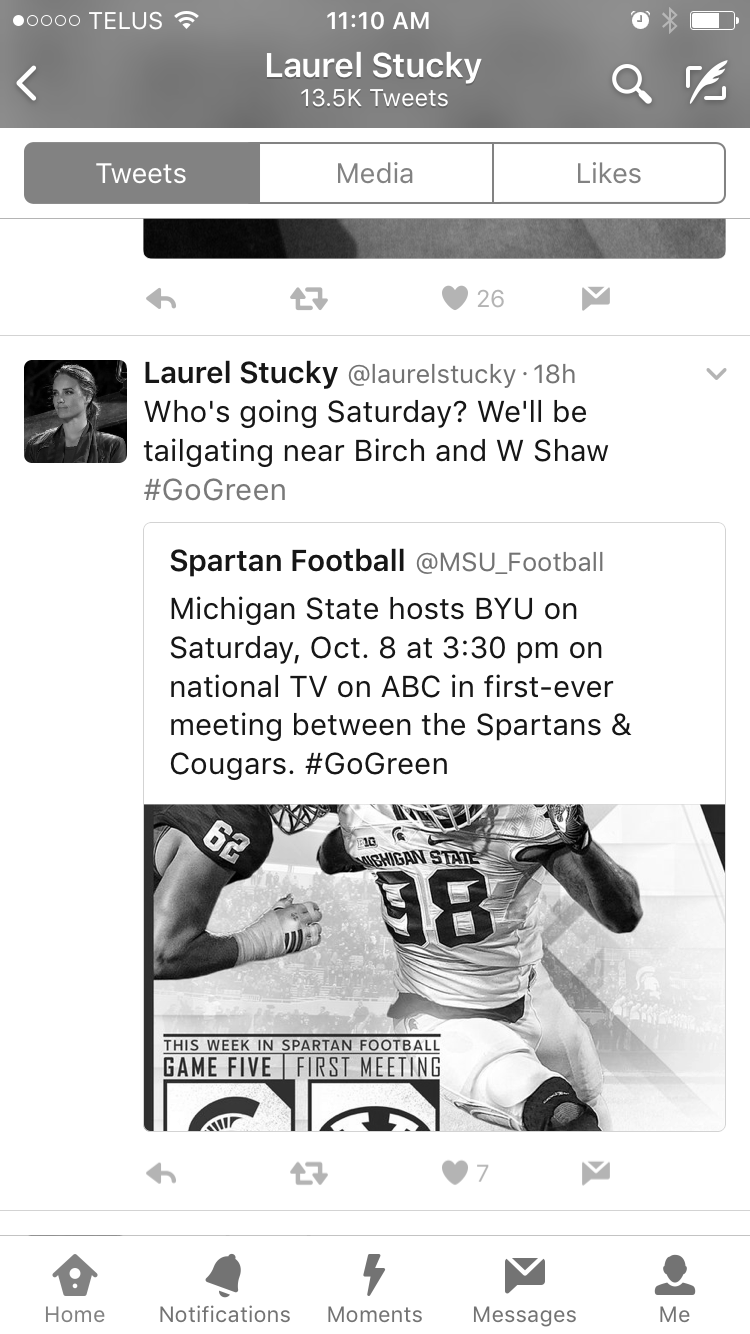The width and height of the screenshot is (750, 1334).
Task: Go to the Home tab
Action: coord(75,1290)
